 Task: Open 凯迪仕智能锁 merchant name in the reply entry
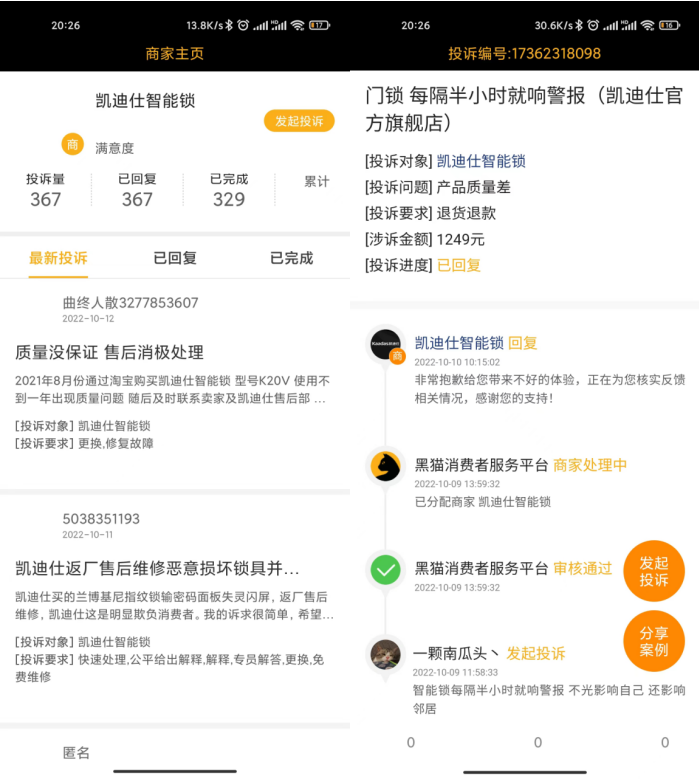[459, 343]
